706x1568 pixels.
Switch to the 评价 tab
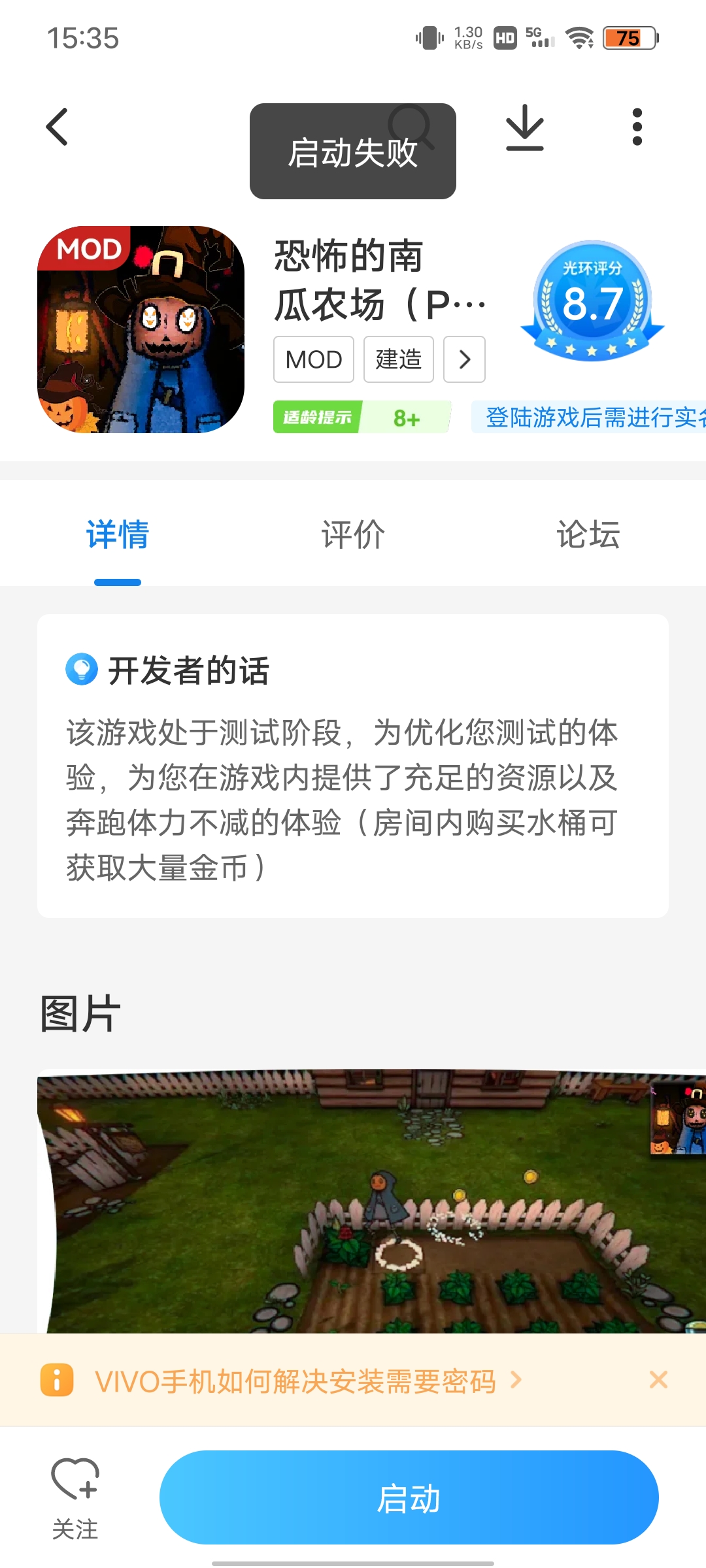coord(353,534)
